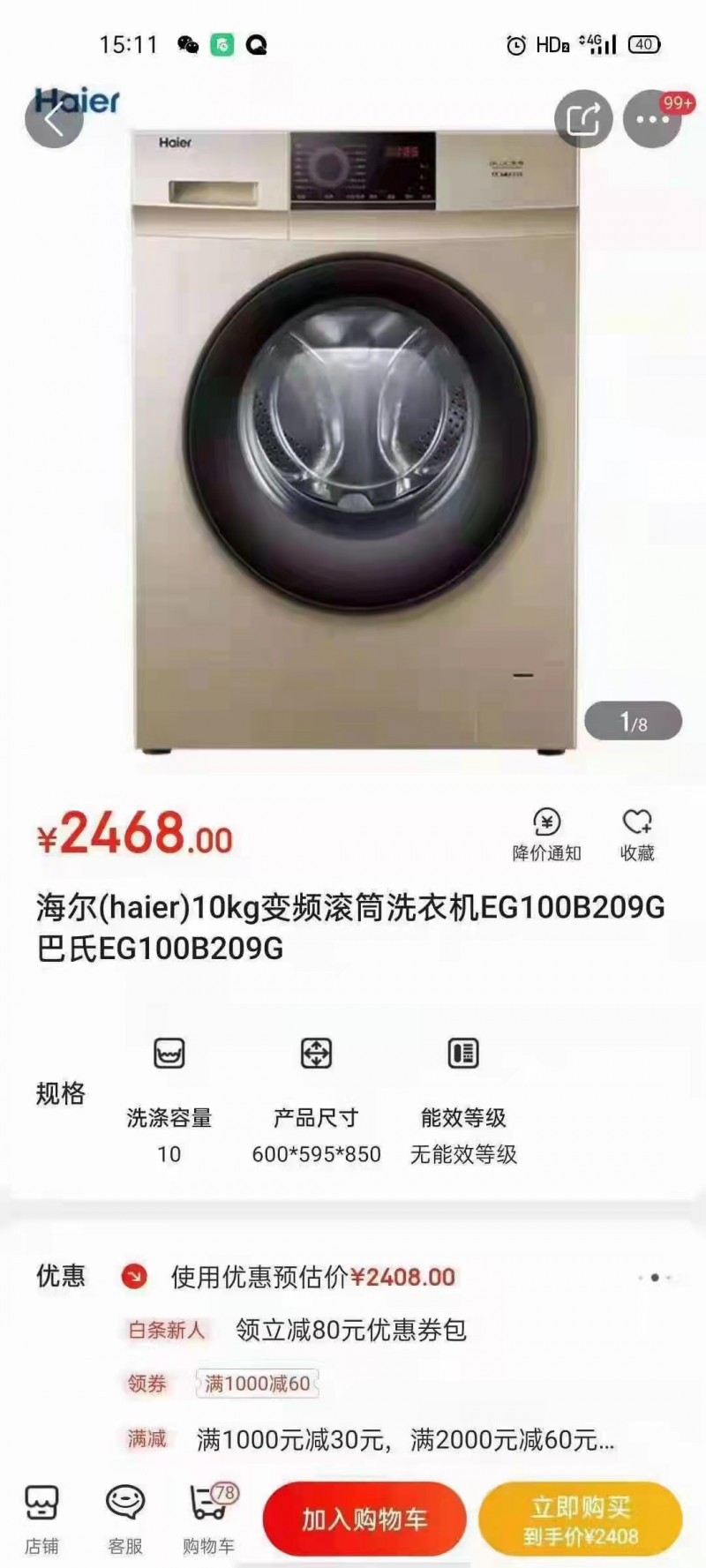This screenshot has height=1568, width=706.
Task: View the washing machine product image
Action: pos(353,441)
